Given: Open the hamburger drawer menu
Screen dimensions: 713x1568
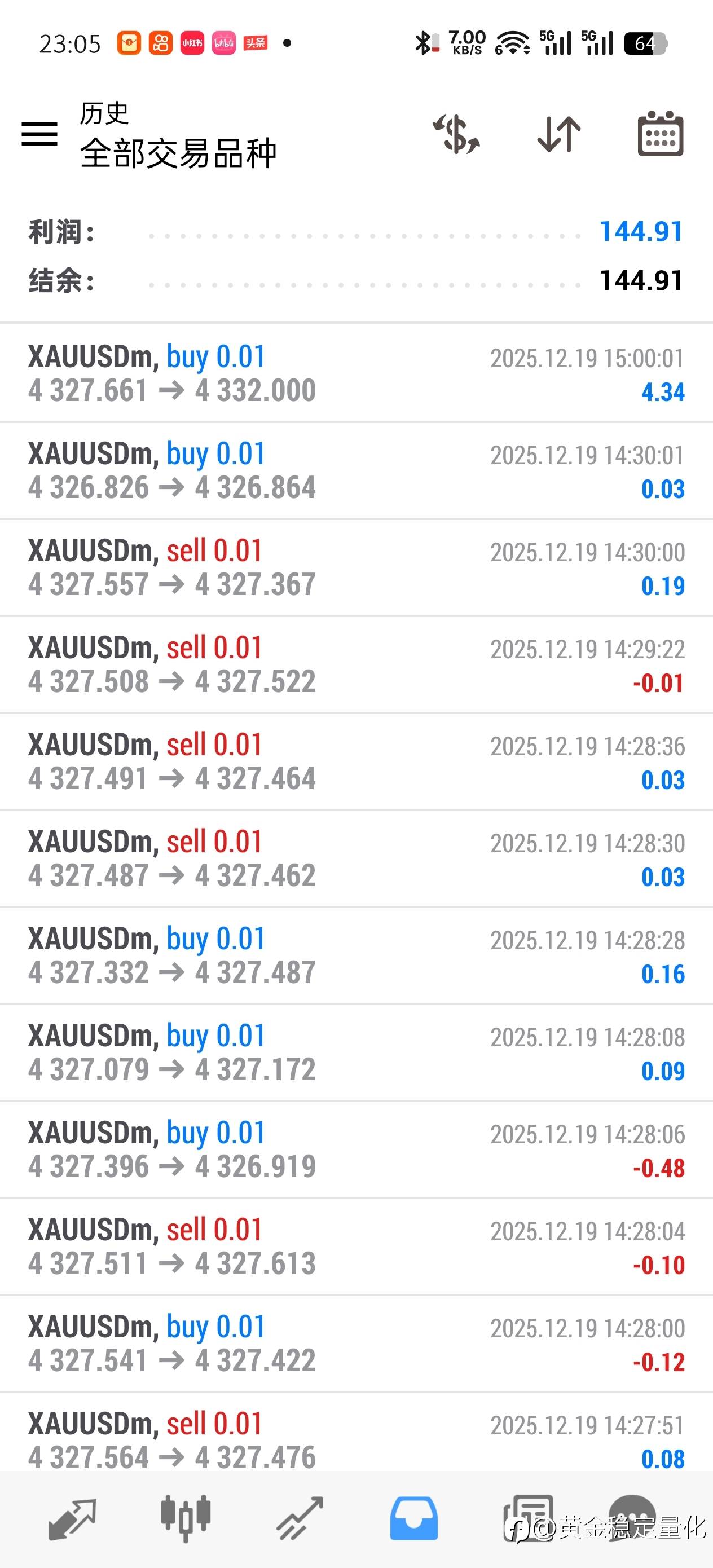Looking at the screenshot, I should [x=39, y=134].
